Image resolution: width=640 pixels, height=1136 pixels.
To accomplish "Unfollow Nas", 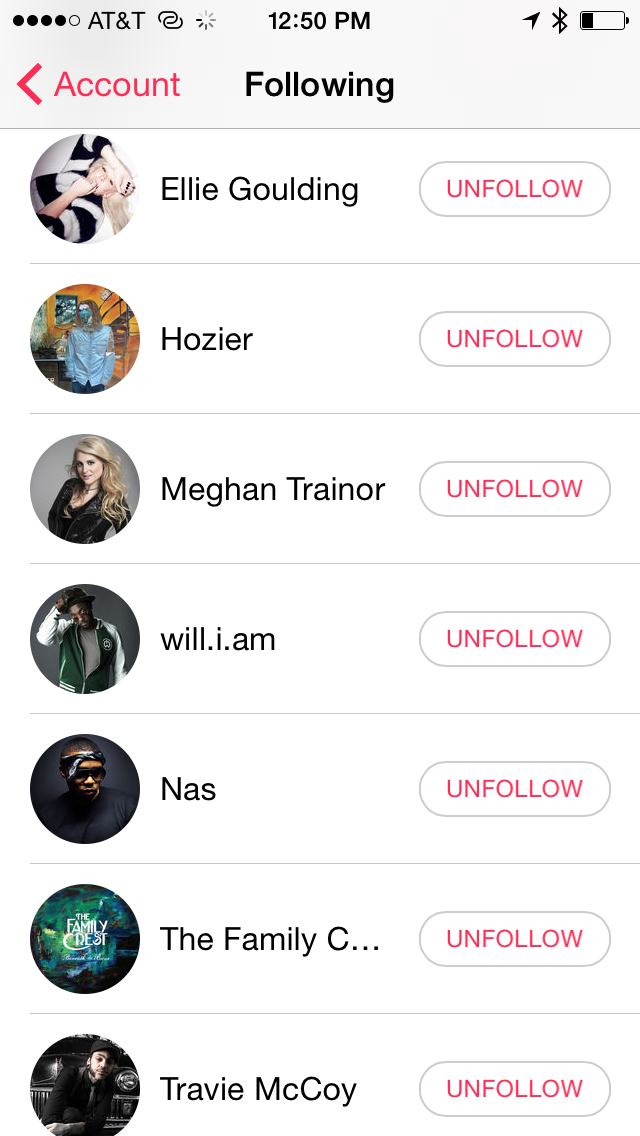I will [514, 789].
